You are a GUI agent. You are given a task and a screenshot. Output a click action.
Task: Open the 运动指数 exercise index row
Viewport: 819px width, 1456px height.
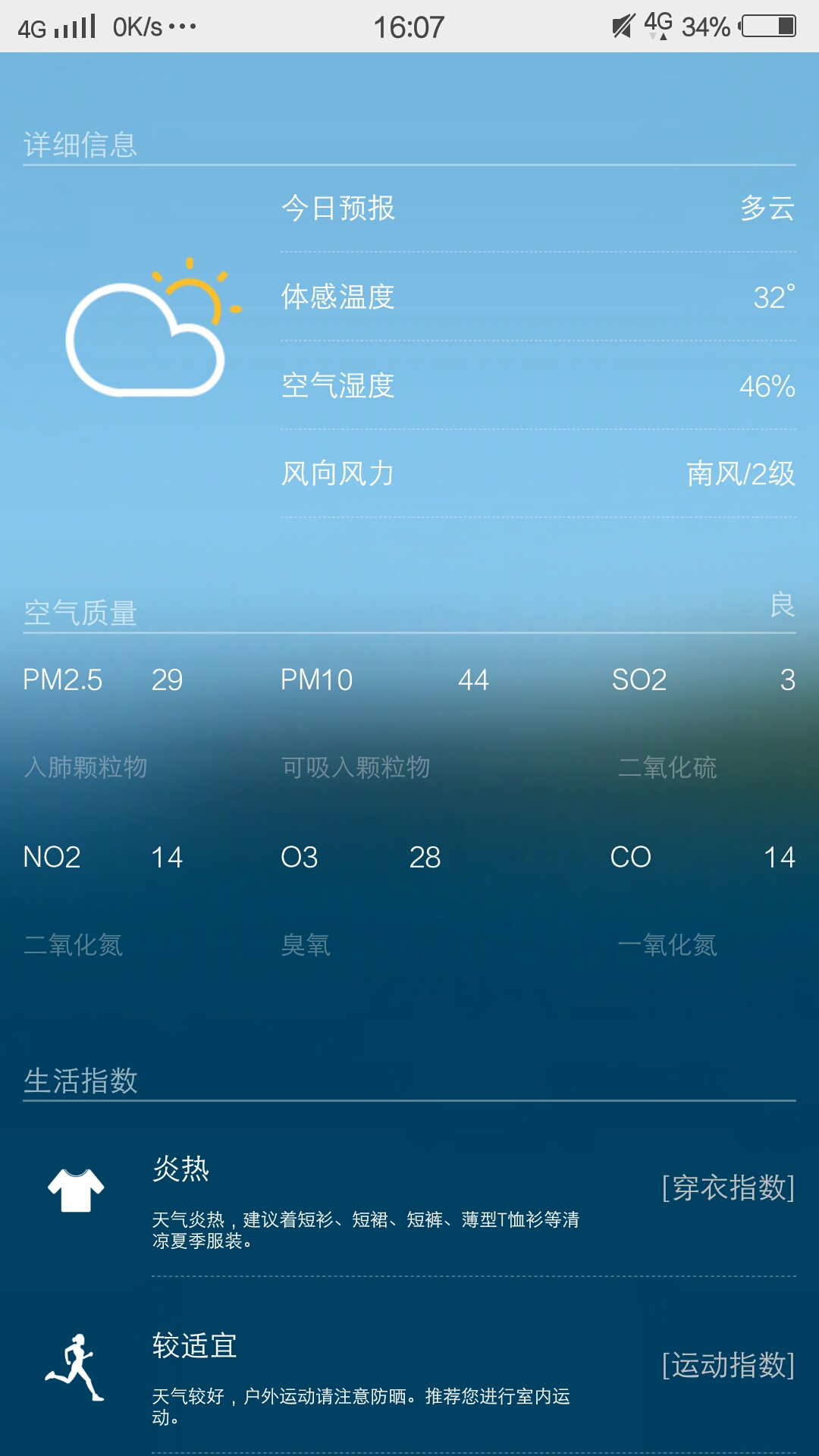click(409, 1366)
